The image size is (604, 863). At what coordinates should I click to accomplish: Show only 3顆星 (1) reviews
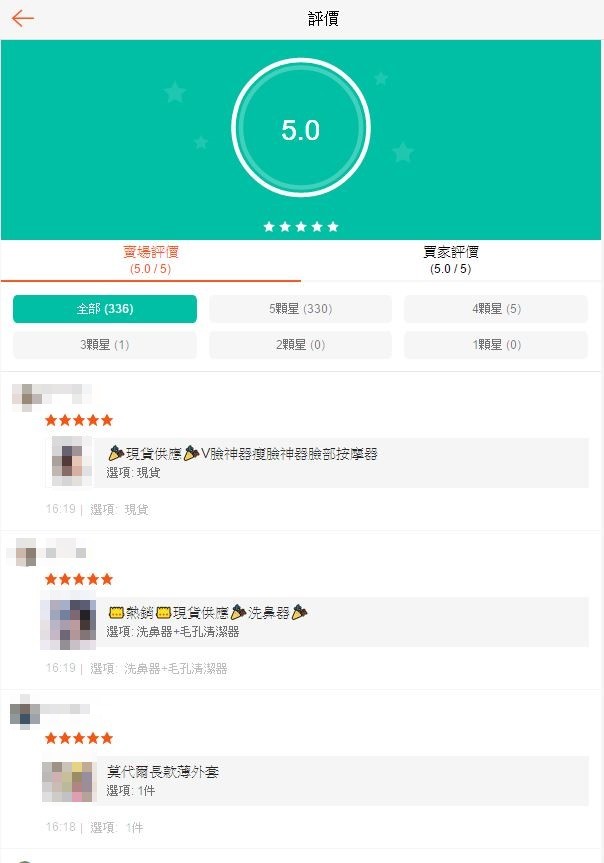coord(105,345)
